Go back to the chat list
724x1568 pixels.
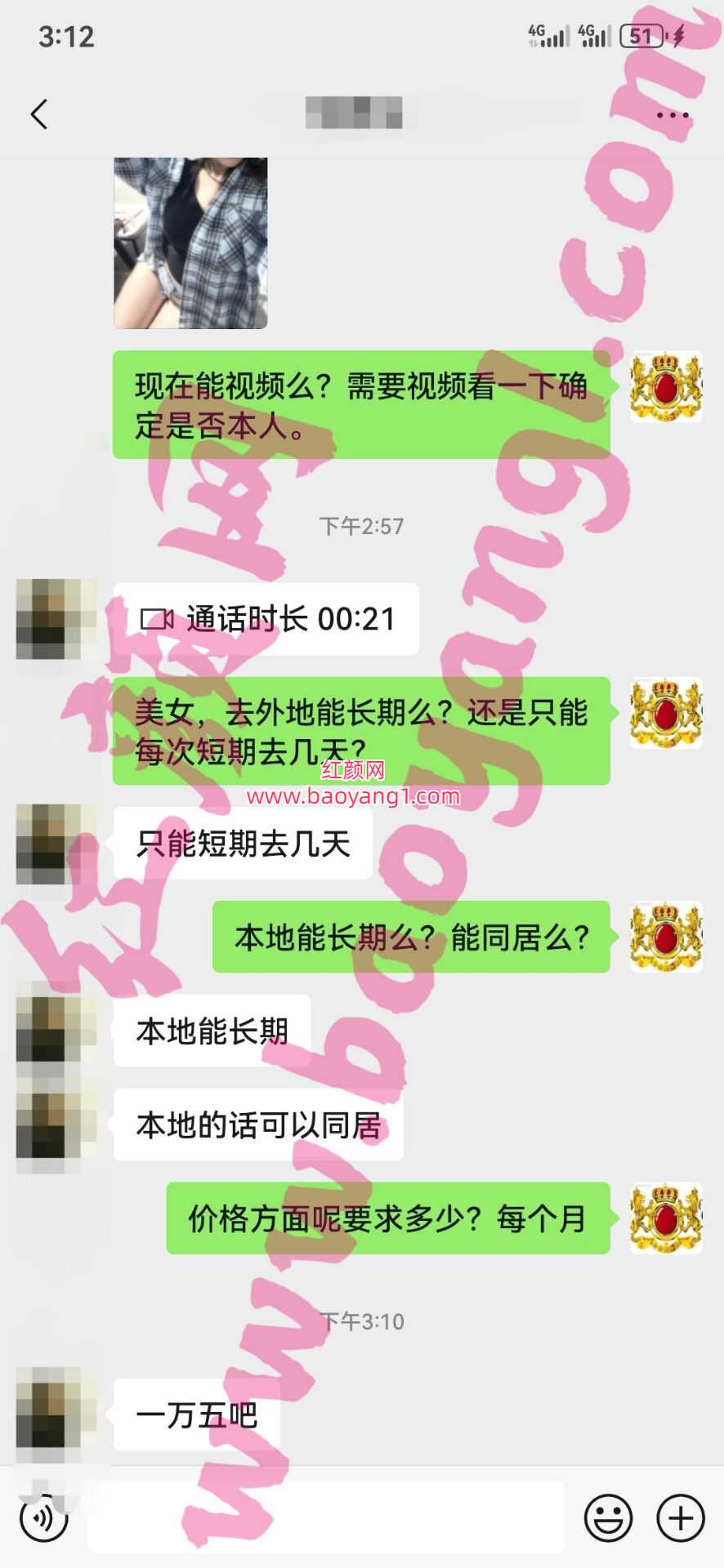39,114
